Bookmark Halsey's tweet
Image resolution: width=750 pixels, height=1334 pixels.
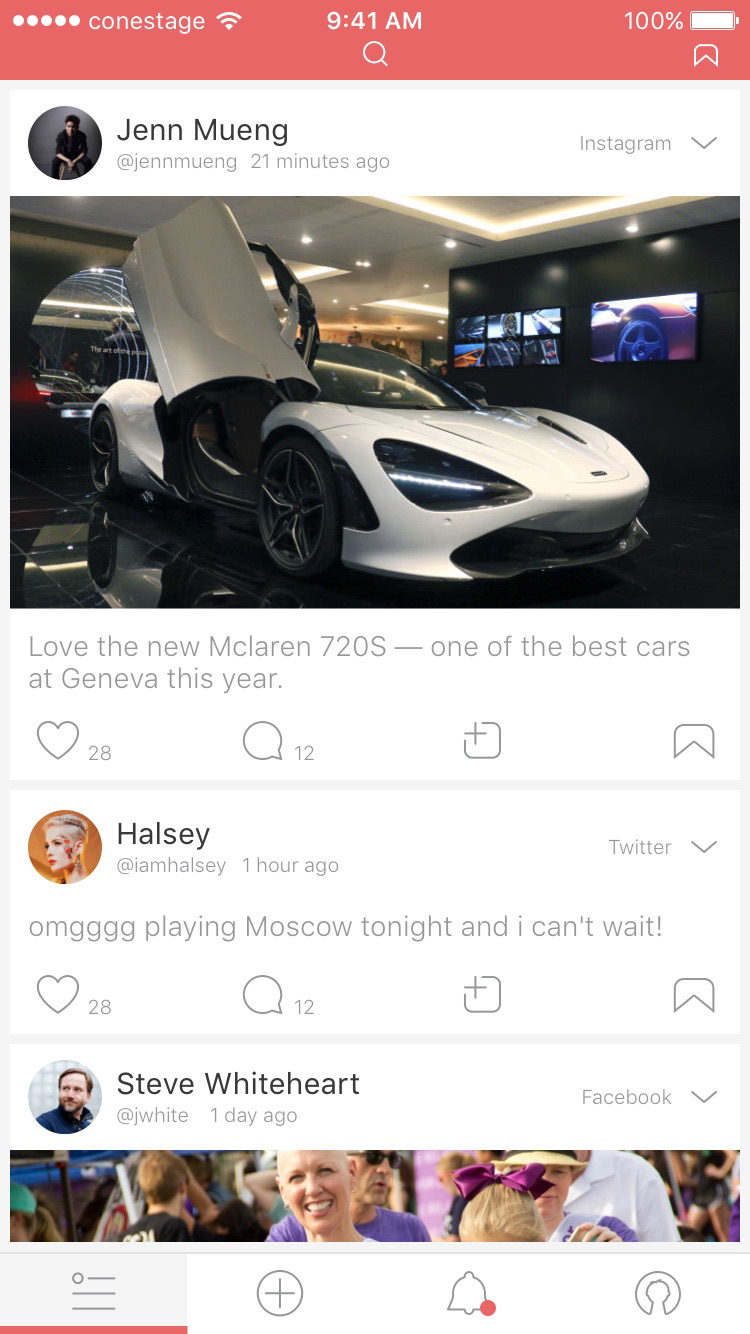coord(694,995)
